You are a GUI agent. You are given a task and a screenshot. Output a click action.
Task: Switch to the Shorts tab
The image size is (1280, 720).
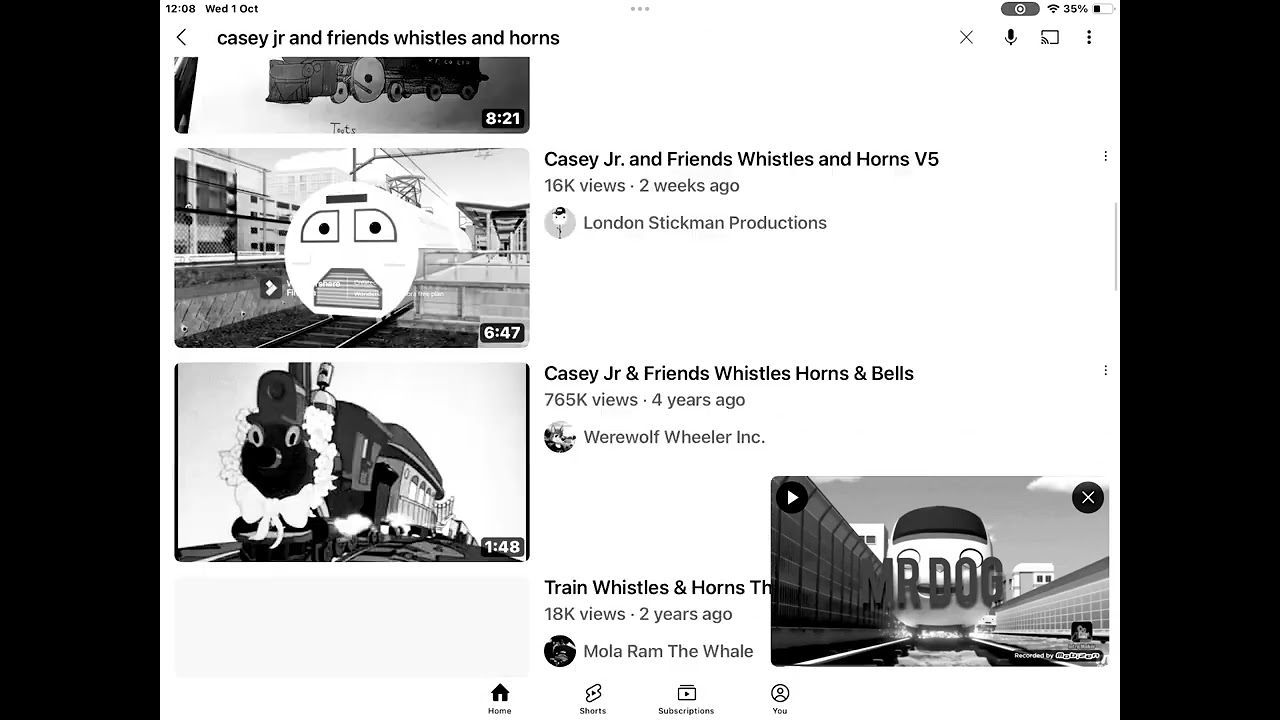click(593, 698)
